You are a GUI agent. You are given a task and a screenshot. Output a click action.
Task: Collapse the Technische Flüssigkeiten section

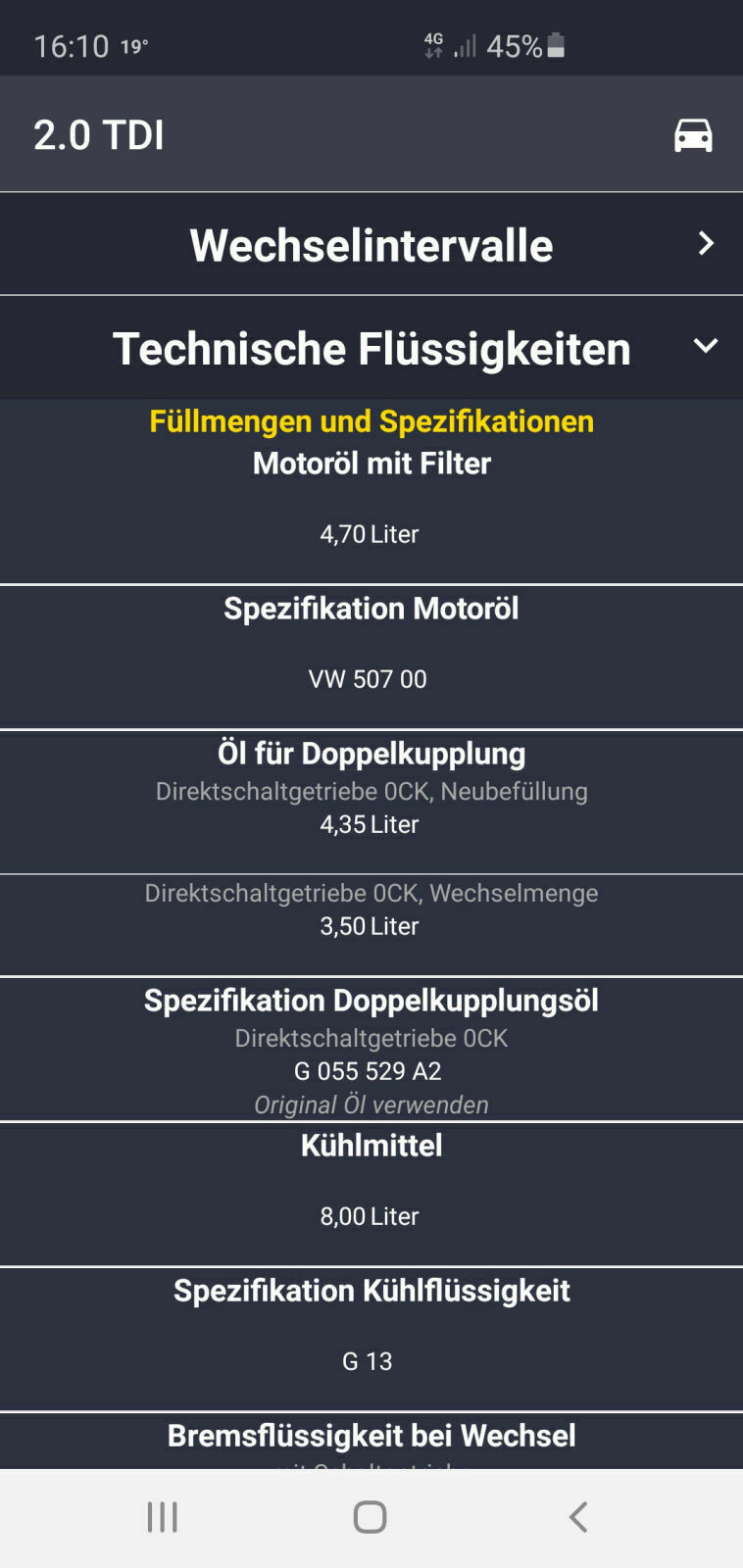(704, 347)
